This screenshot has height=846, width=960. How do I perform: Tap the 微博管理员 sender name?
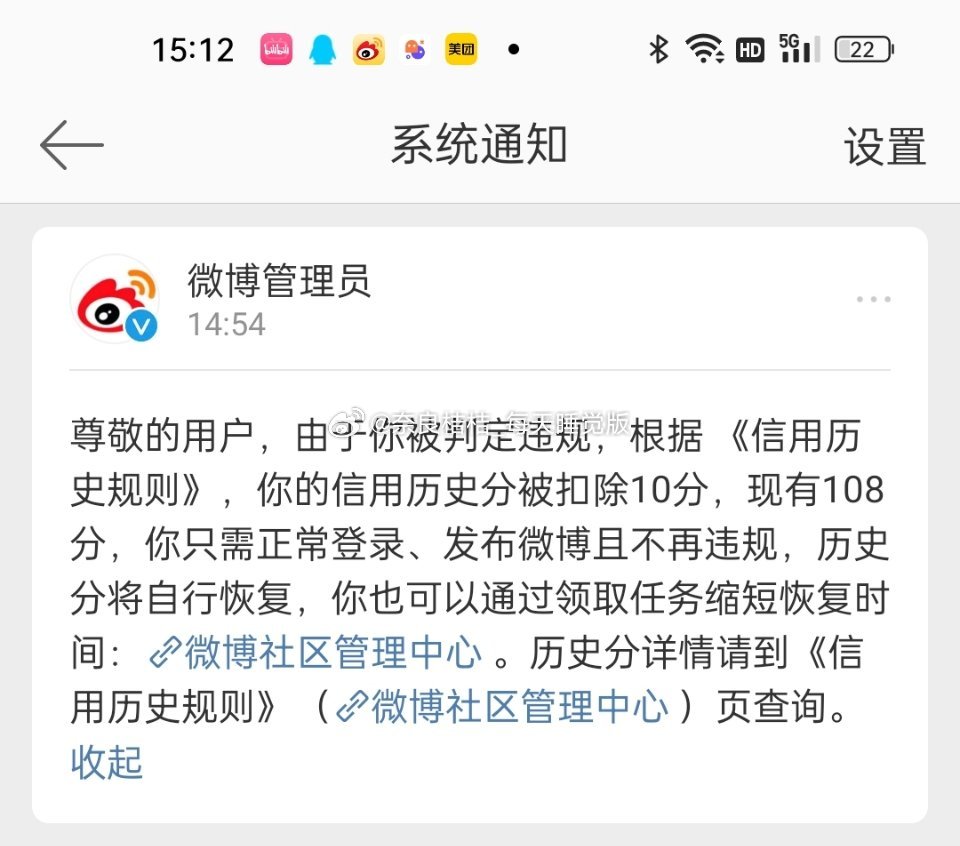click(279, 282)
